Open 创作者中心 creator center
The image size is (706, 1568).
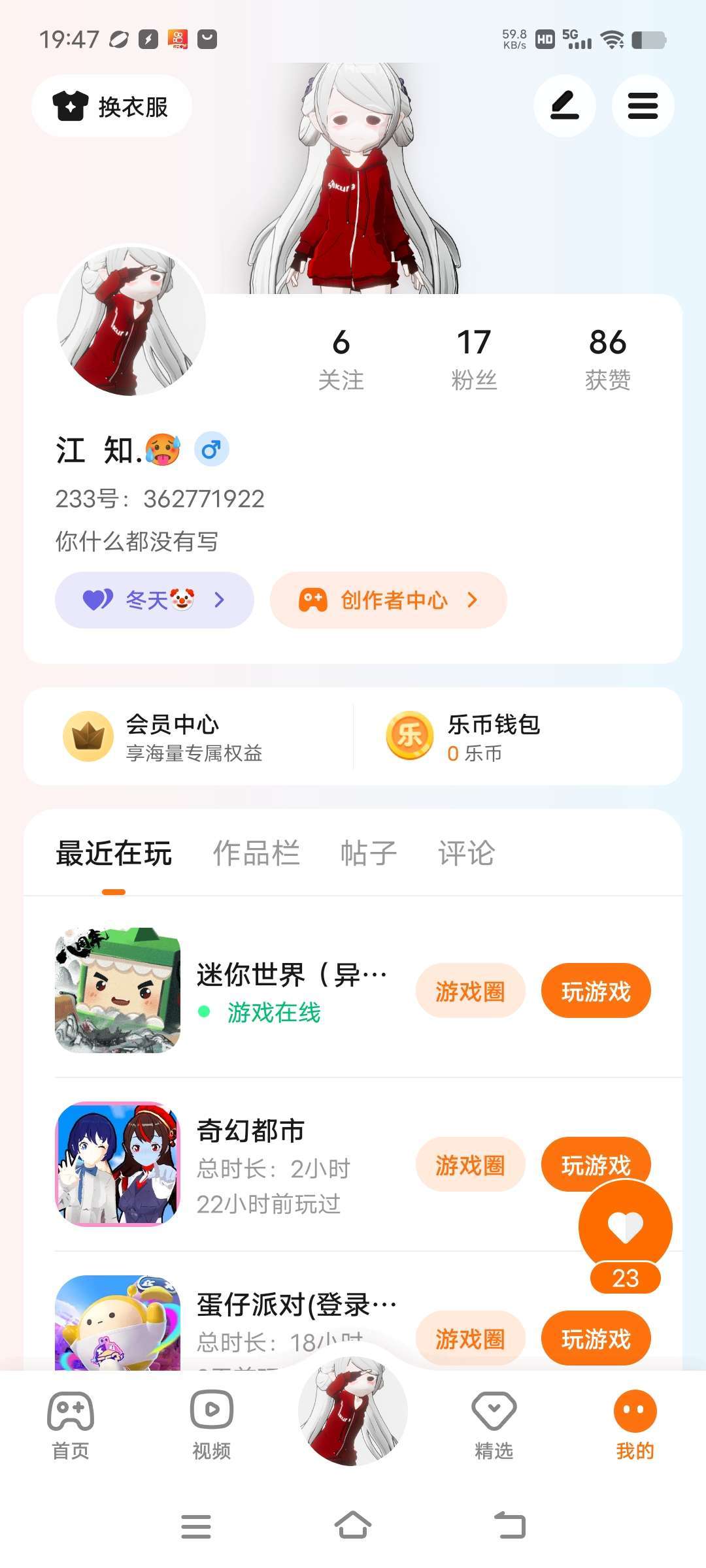tap(388, 600)
